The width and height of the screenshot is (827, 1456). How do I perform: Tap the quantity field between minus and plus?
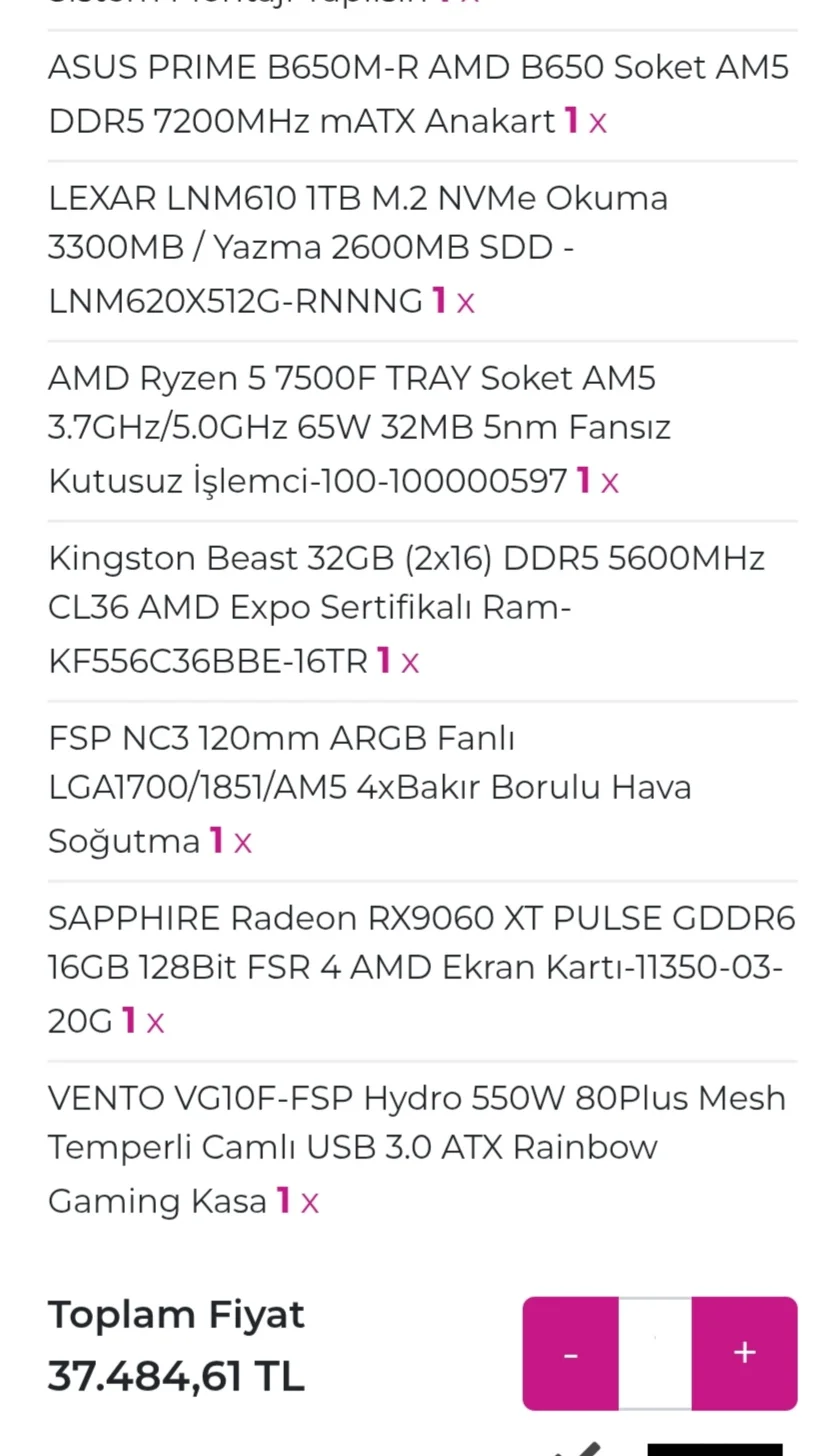655,1353
